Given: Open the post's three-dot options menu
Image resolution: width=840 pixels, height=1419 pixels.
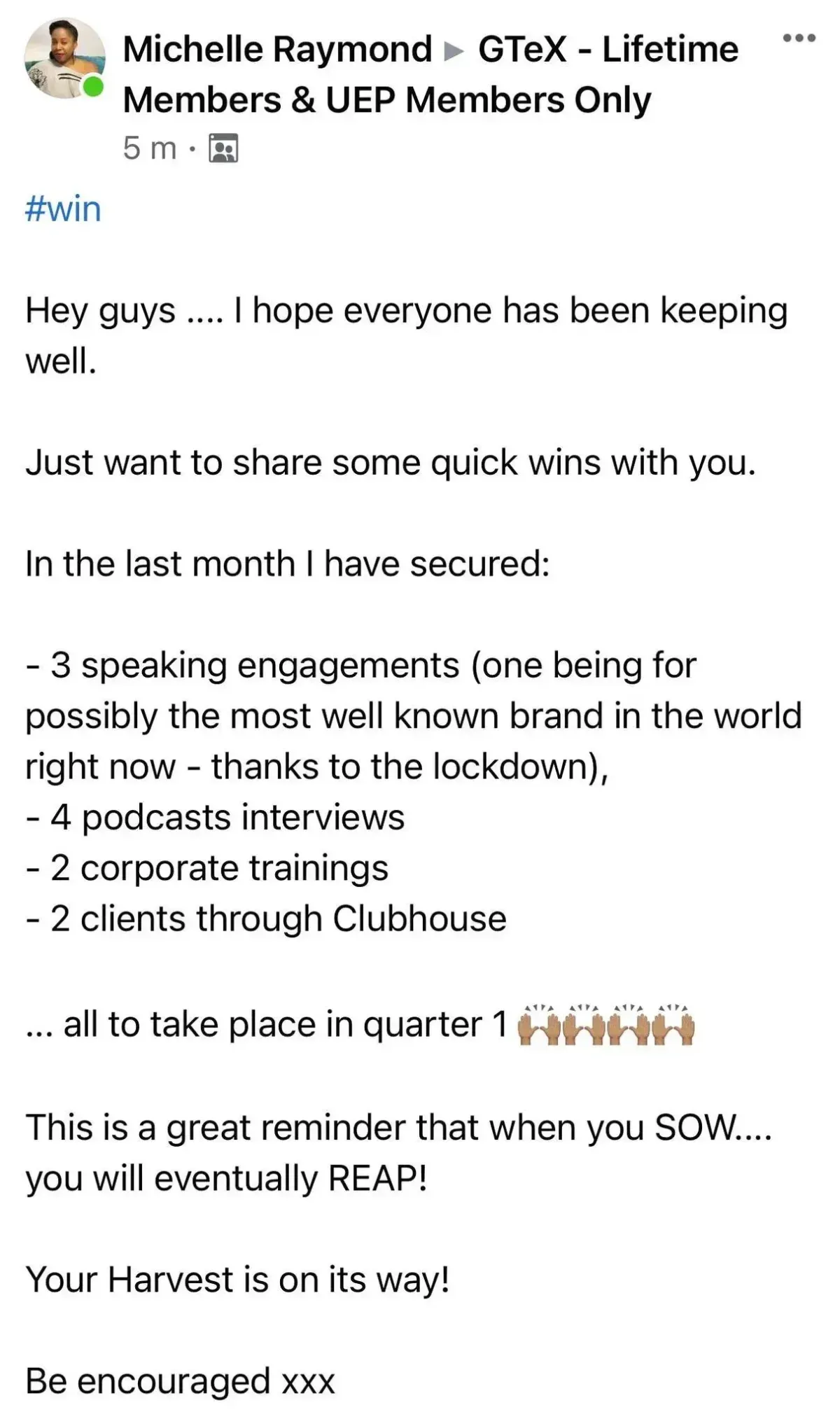Looking at the screenshot, I should point(799,39).
